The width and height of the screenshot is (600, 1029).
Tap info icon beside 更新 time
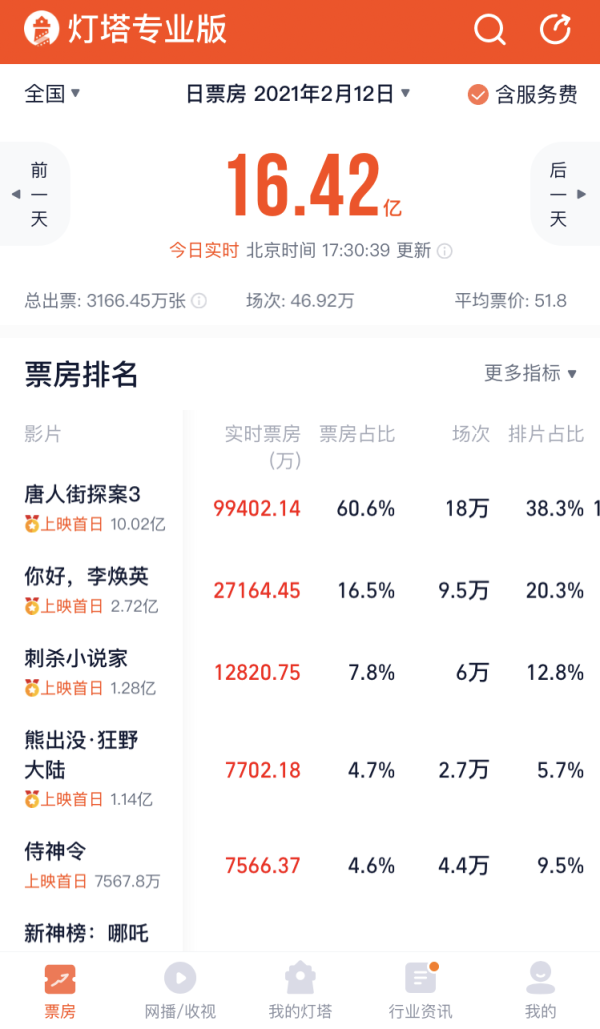pyautogui.click(x=445, y=251)
